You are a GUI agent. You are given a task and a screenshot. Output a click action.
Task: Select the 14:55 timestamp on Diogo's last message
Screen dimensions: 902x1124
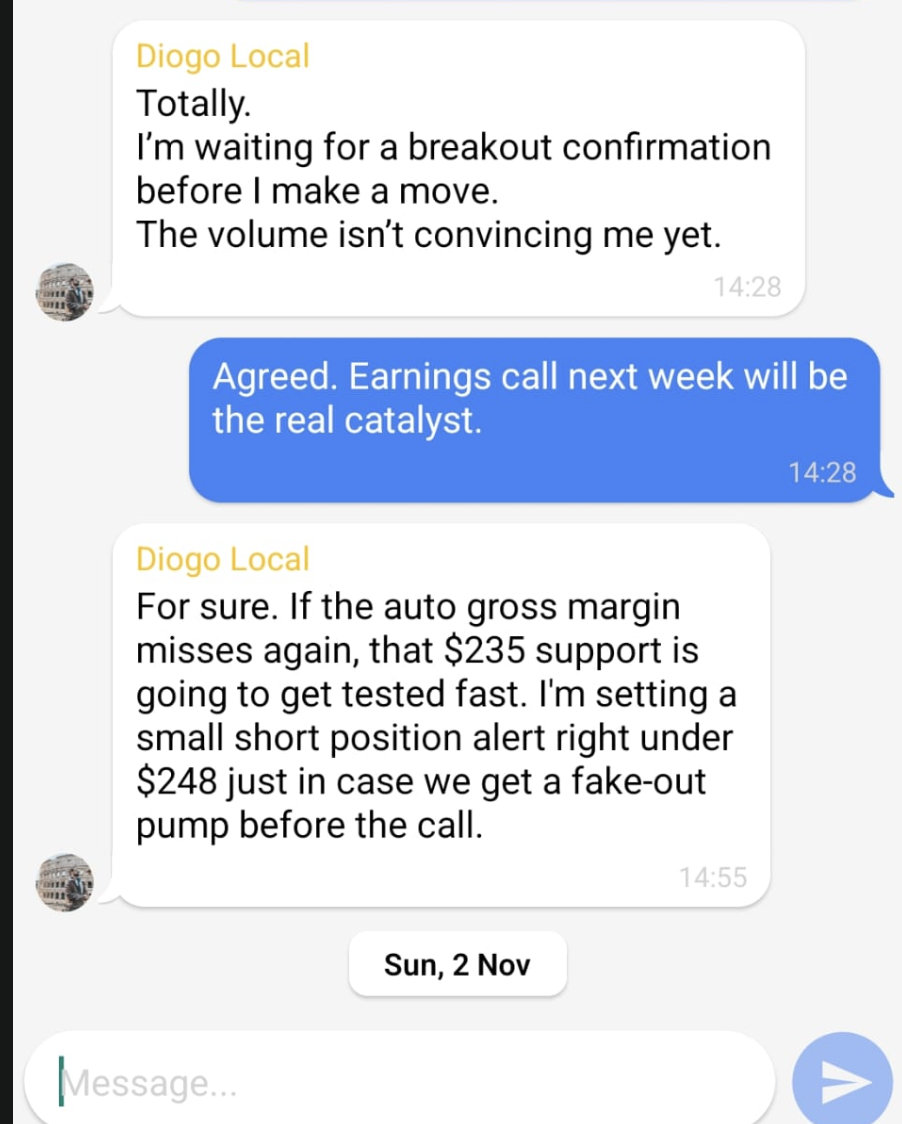point(714,877)
